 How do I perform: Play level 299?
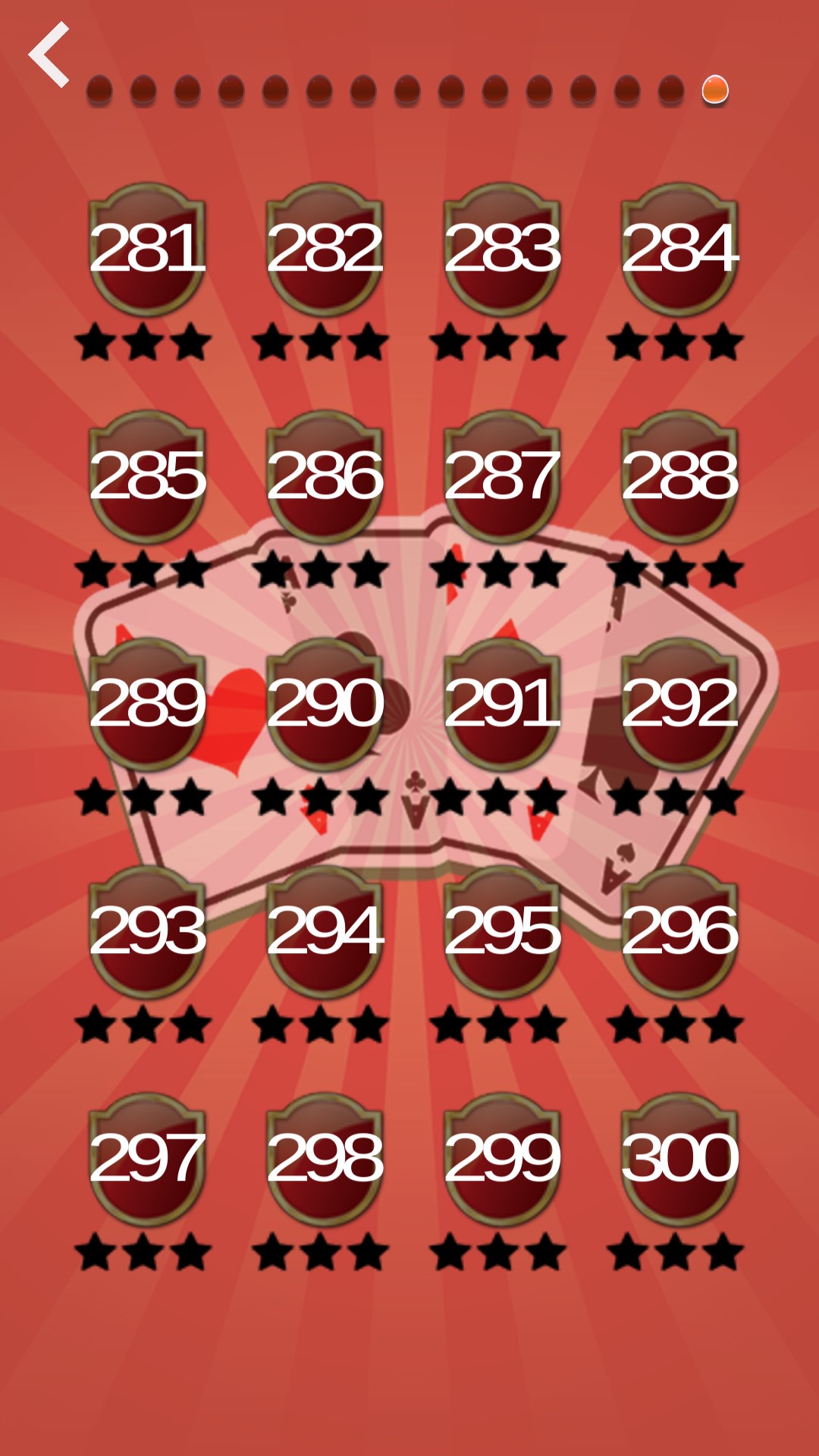[502, 1159]
